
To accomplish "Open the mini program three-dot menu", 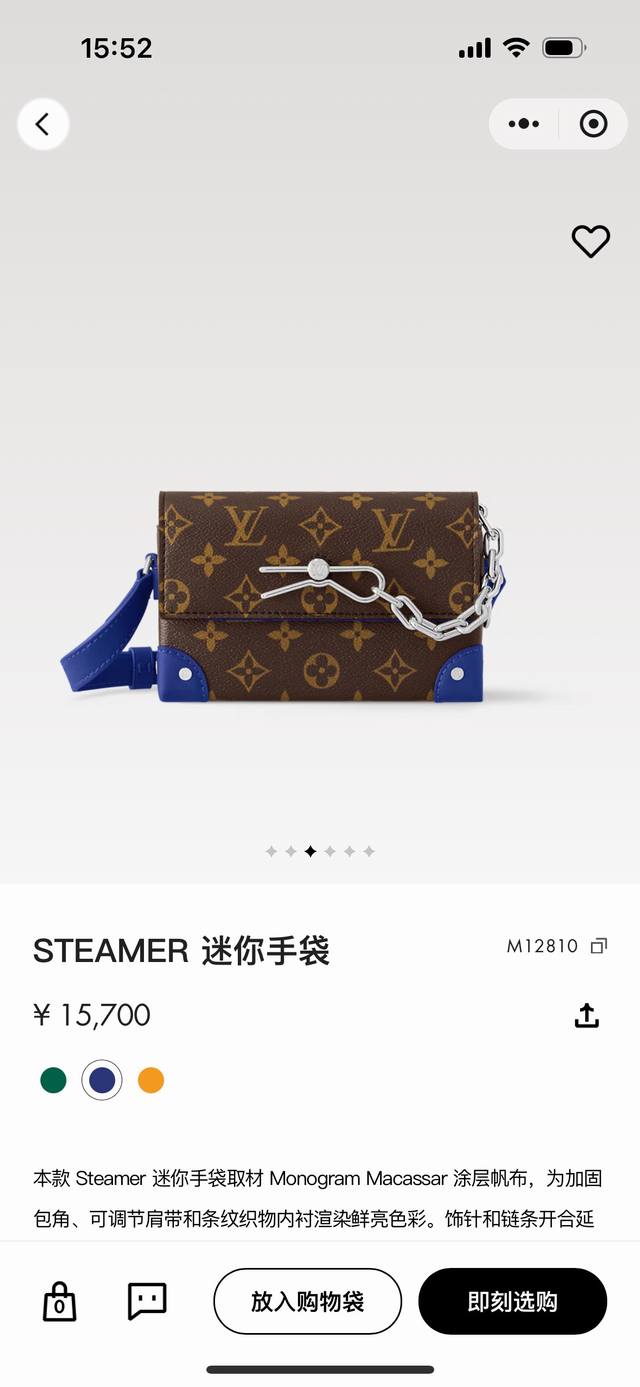I will tap(524, 125).
